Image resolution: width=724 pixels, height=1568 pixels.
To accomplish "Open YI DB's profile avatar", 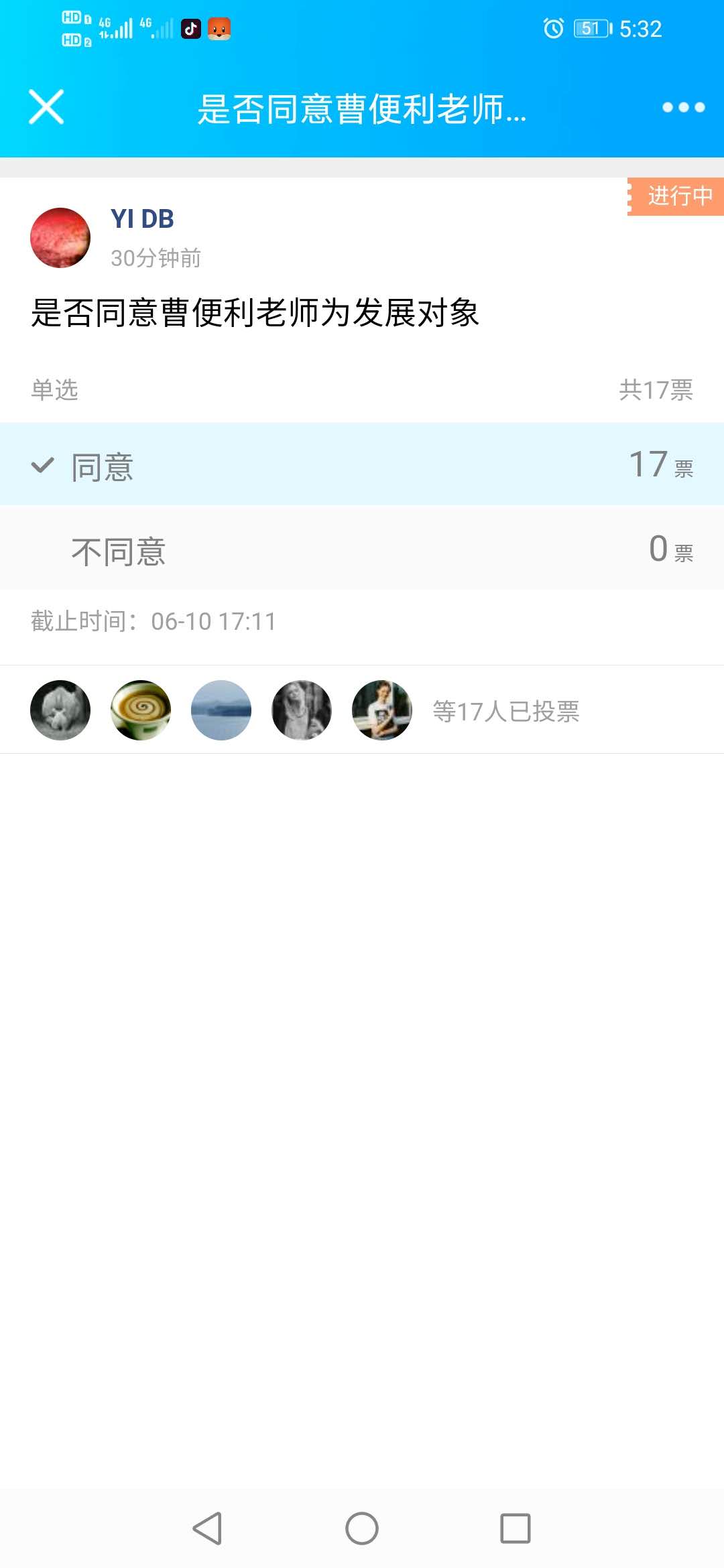I will 60,238.
